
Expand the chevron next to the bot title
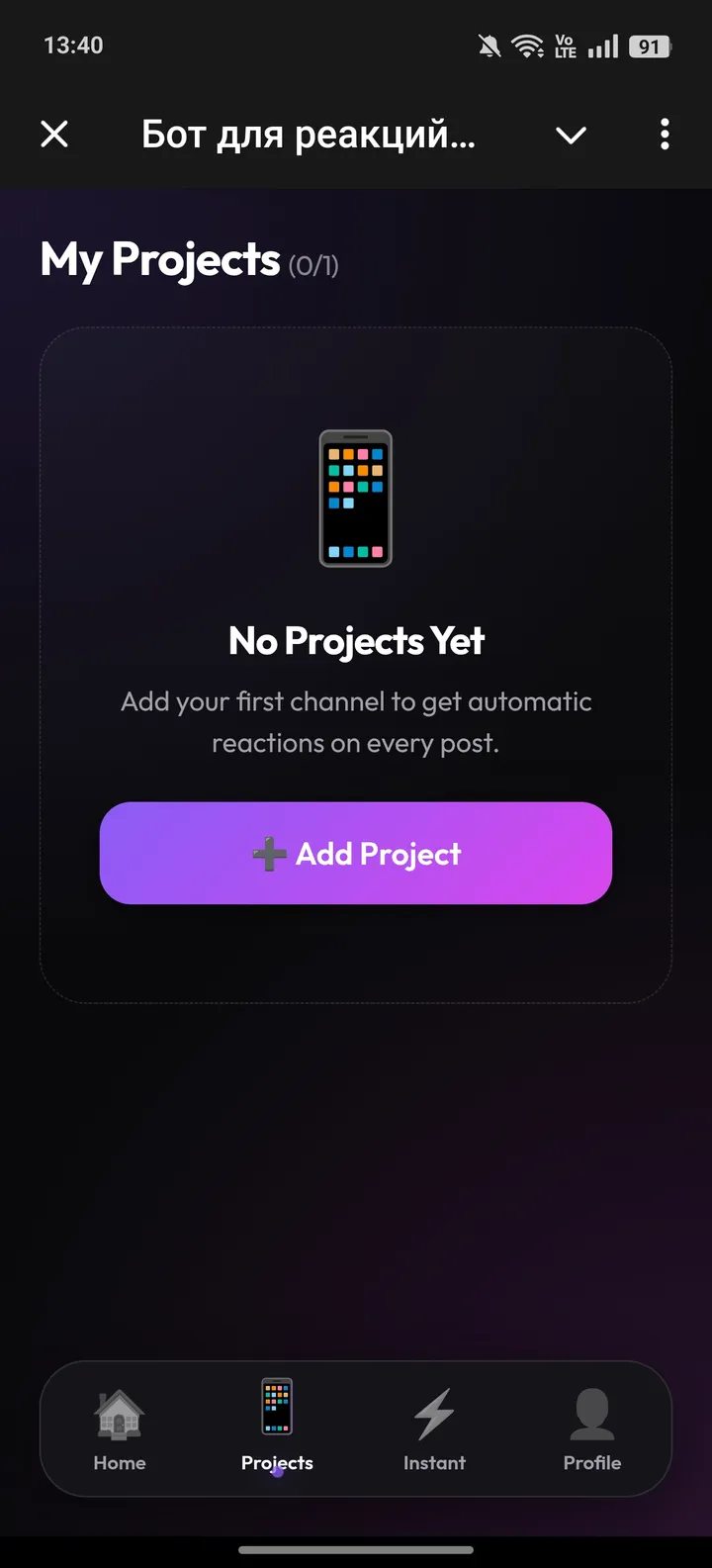tap(571, 135)
